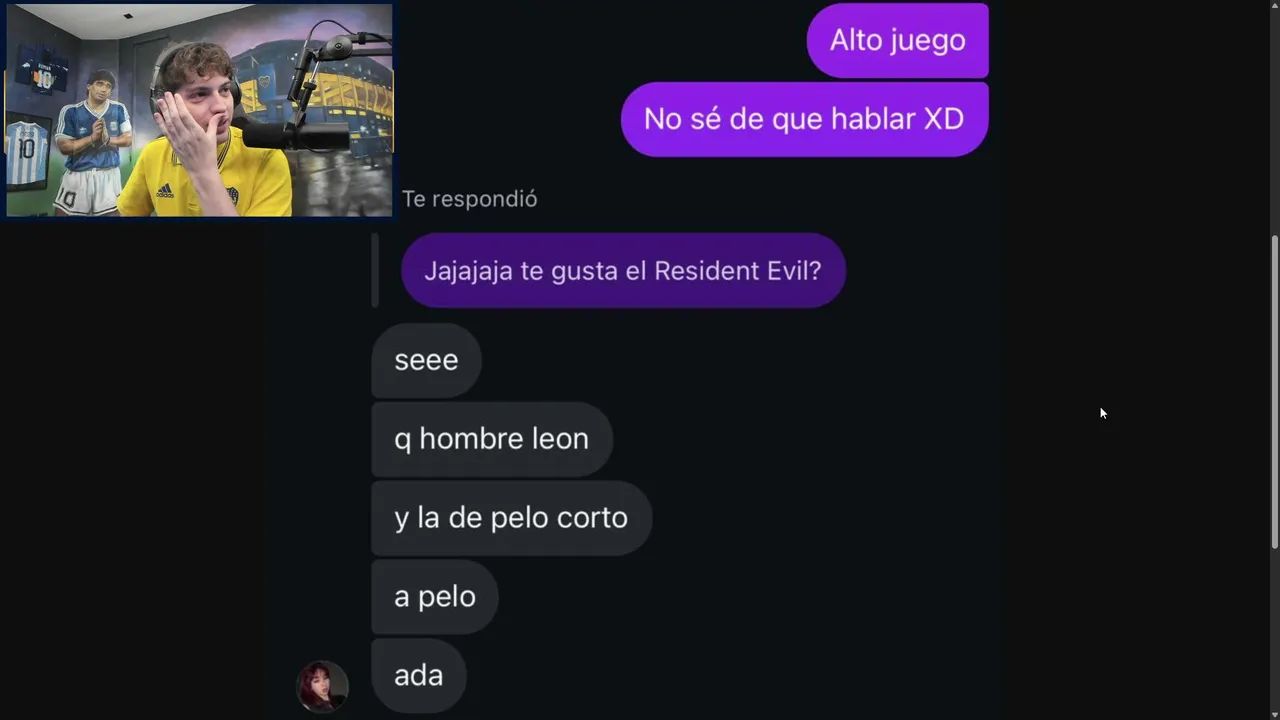Image resolution: width=1280 pixels, height=720 pixels.
Task: Jump to the quoted Resident Evil message
Action: (x=623, y=271)
